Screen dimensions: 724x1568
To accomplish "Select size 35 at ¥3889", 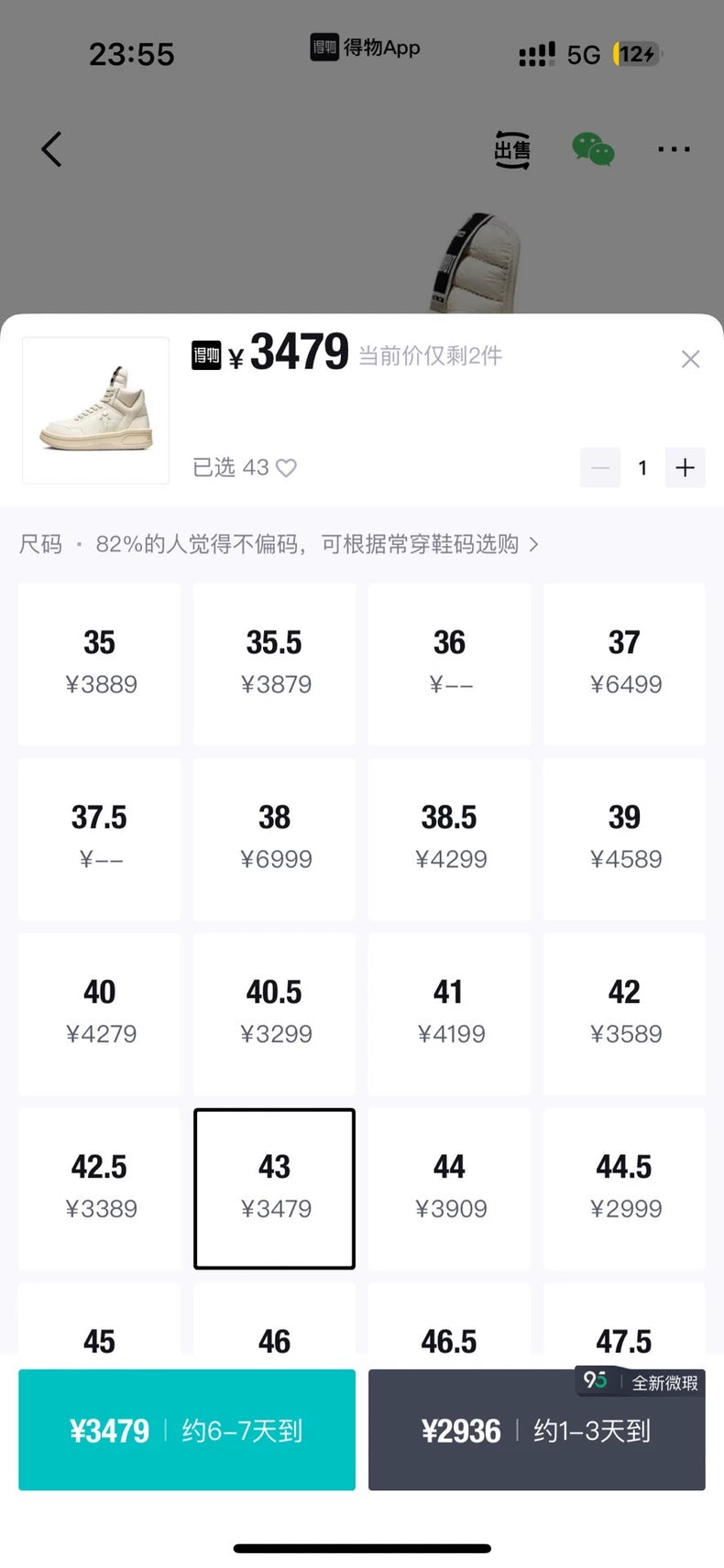I will pos(100,663).
